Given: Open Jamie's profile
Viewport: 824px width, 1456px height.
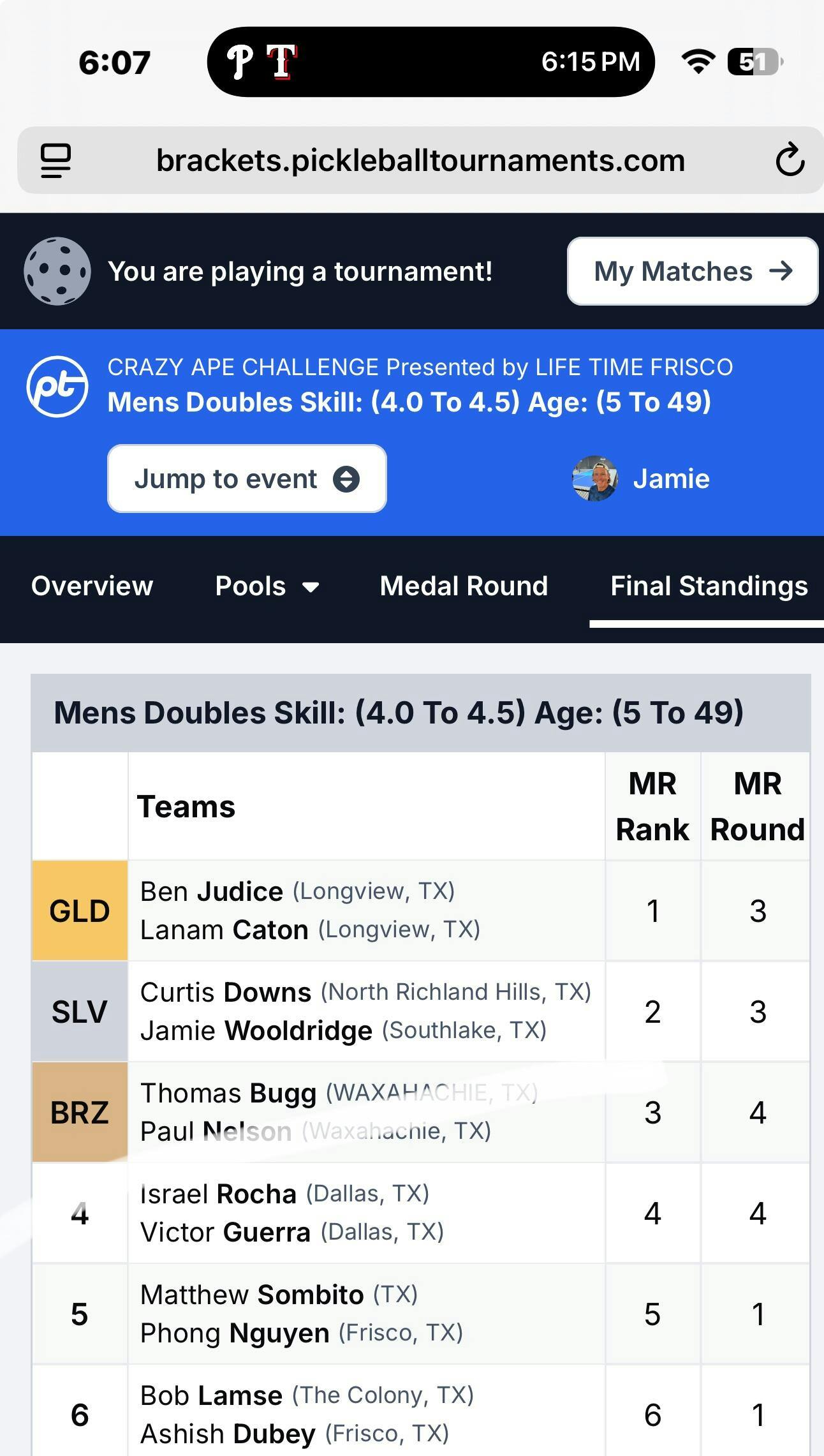Looking at the screenshot, I should click(x=641, y=479).
